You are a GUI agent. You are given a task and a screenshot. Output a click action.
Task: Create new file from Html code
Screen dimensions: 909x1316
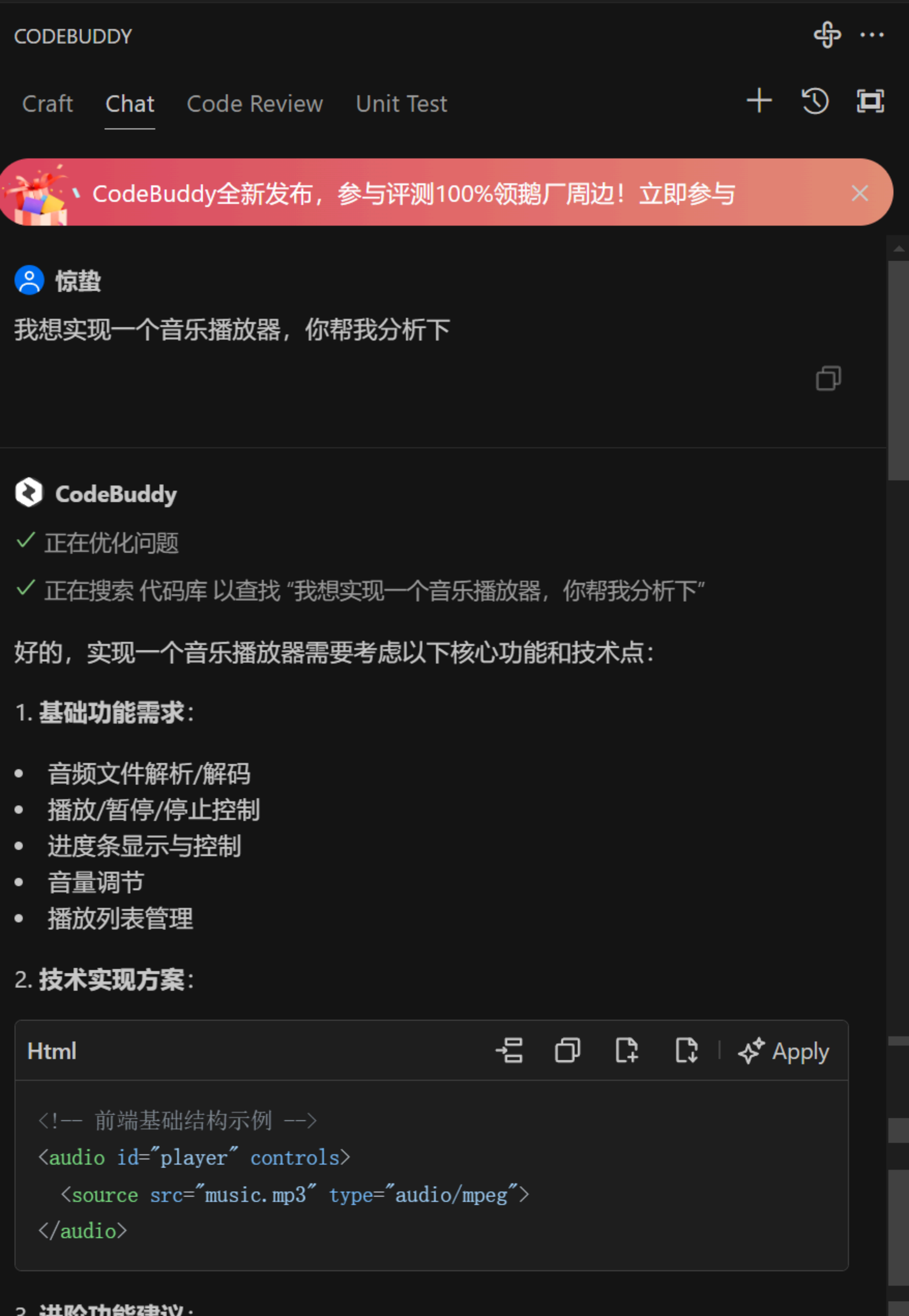point(626,1050)
